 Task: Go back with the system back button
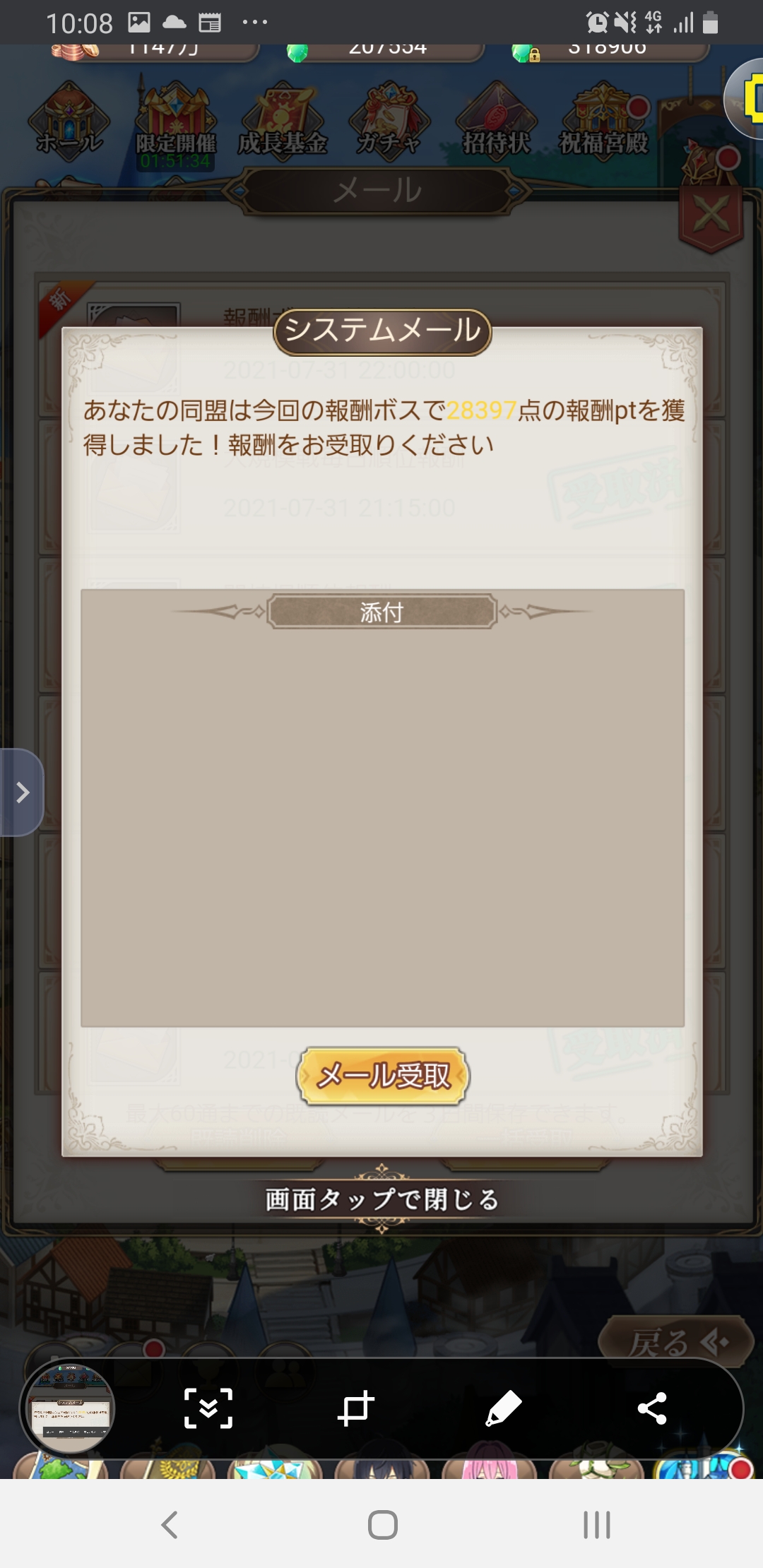(169, 1524)
